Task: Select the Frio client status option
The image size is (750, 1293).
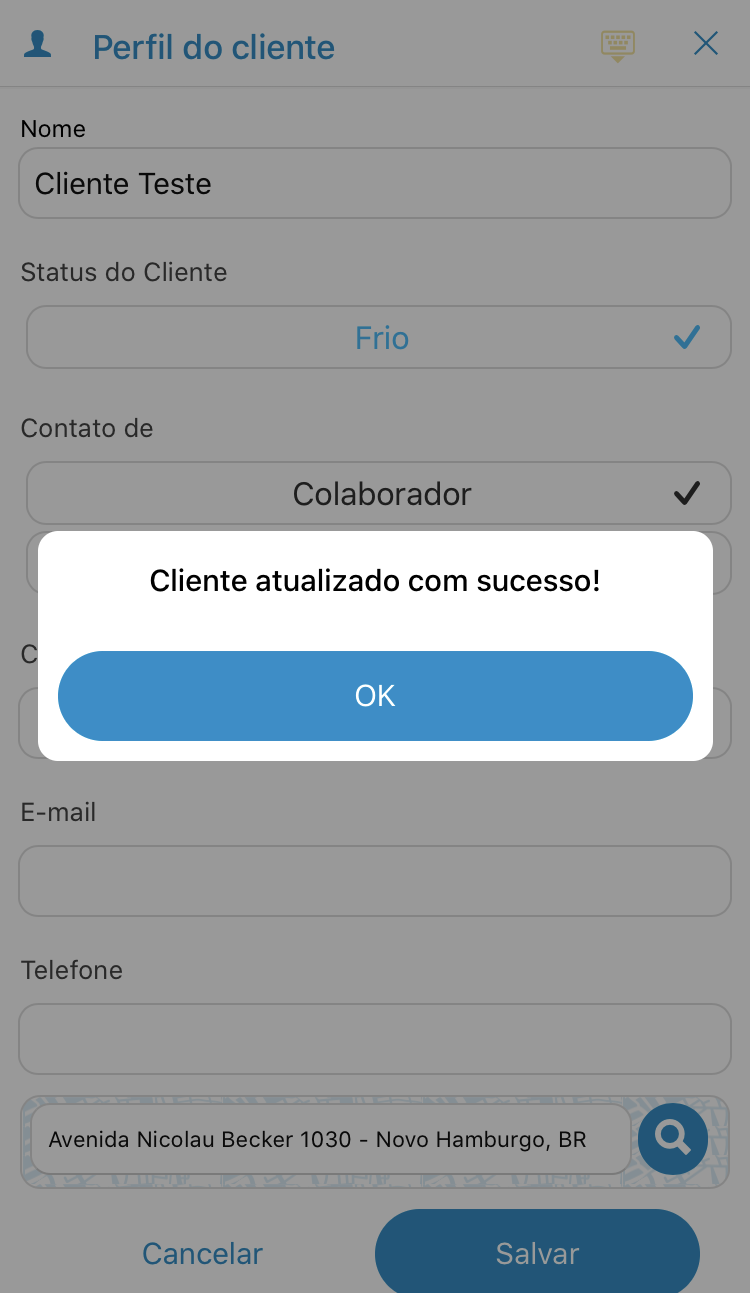Action: 380,337
